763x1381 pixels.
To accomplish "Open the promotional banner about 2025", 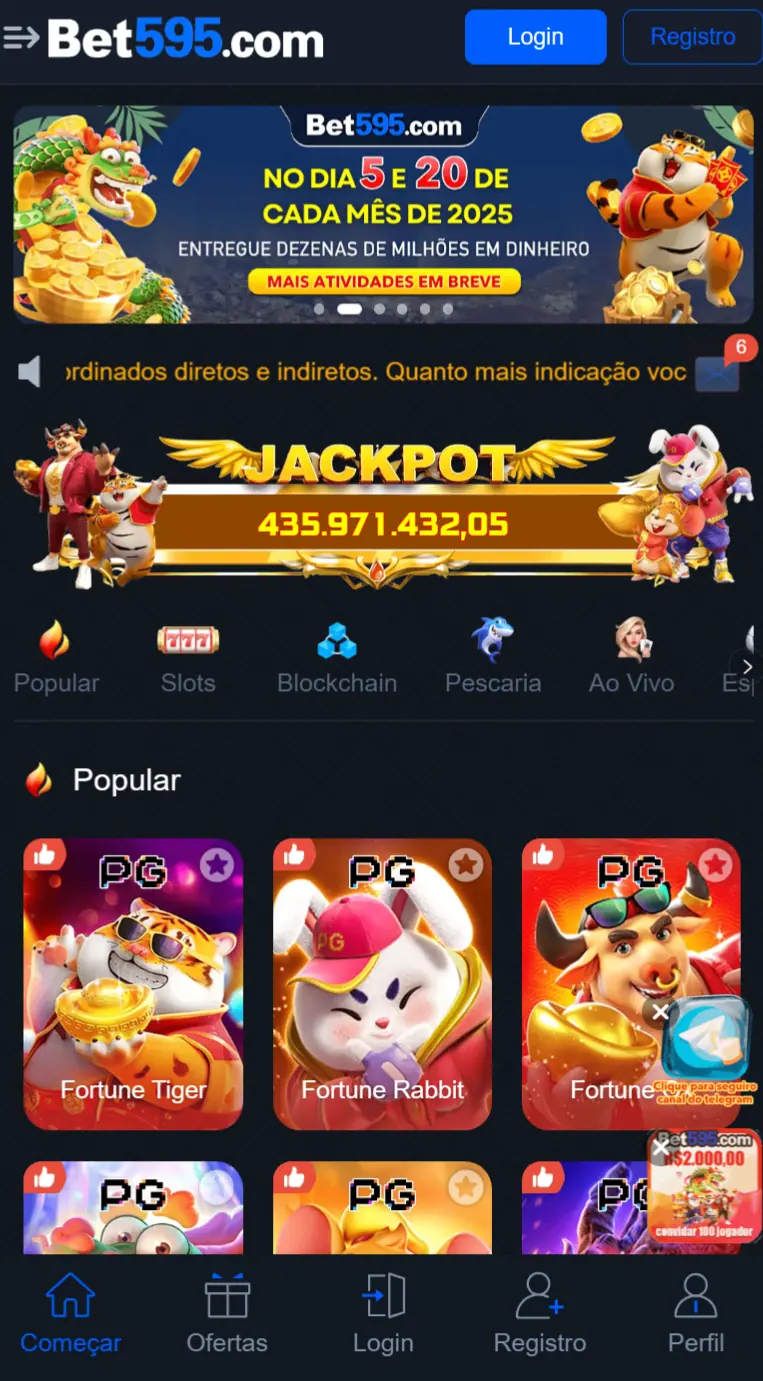I will 383,213.
